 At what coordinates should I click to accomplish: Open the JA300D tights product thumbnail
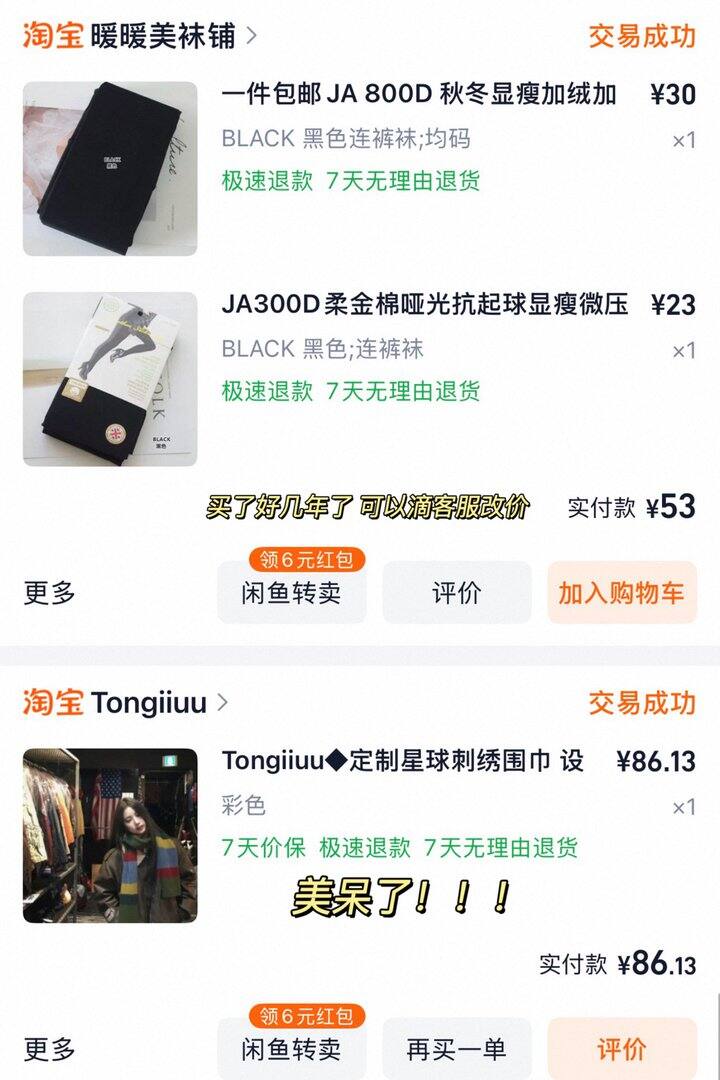[x=110, y=379]
